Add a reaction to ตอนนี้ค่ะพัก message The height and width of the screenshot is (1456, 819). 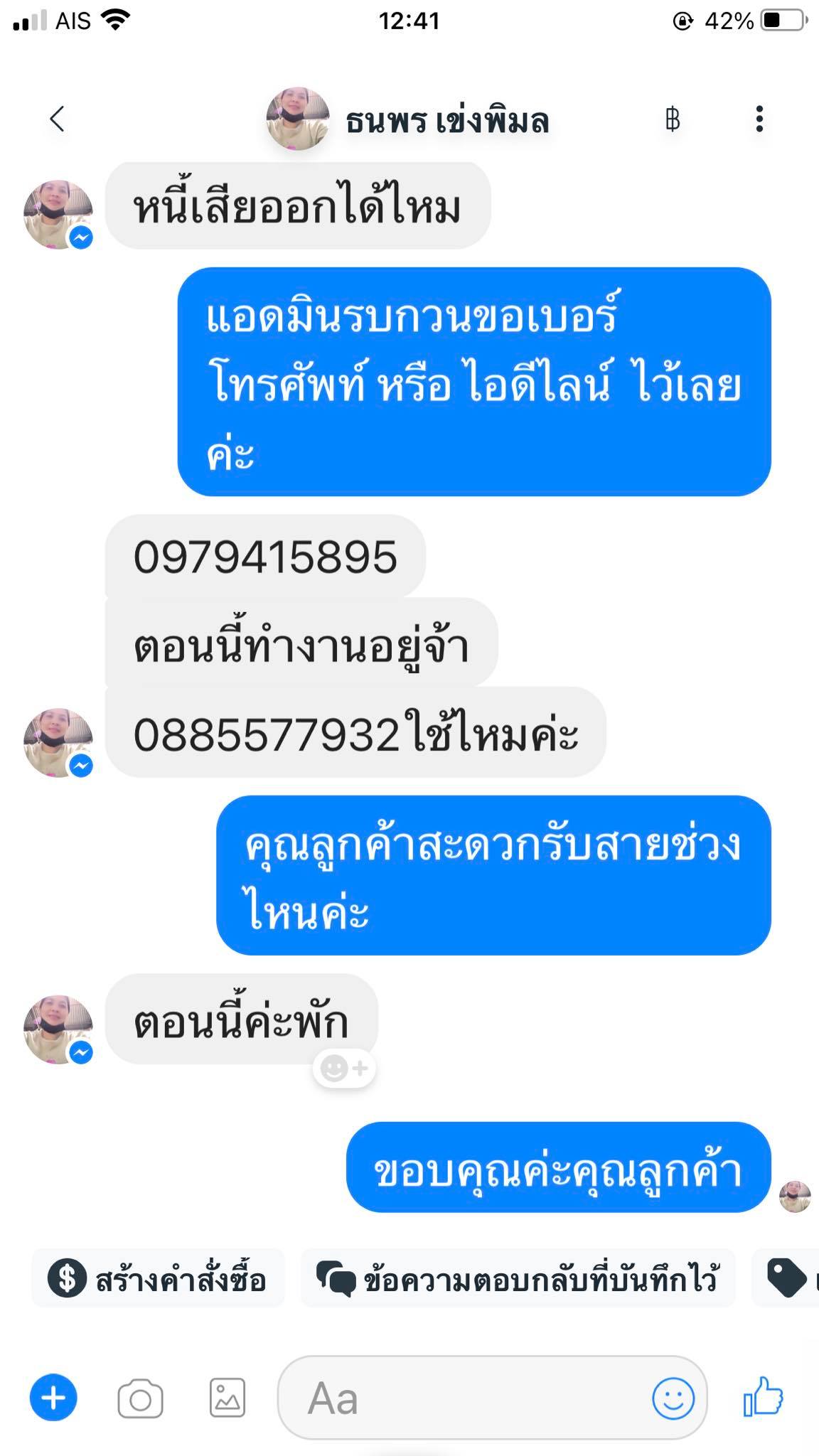pos(344,1068)
